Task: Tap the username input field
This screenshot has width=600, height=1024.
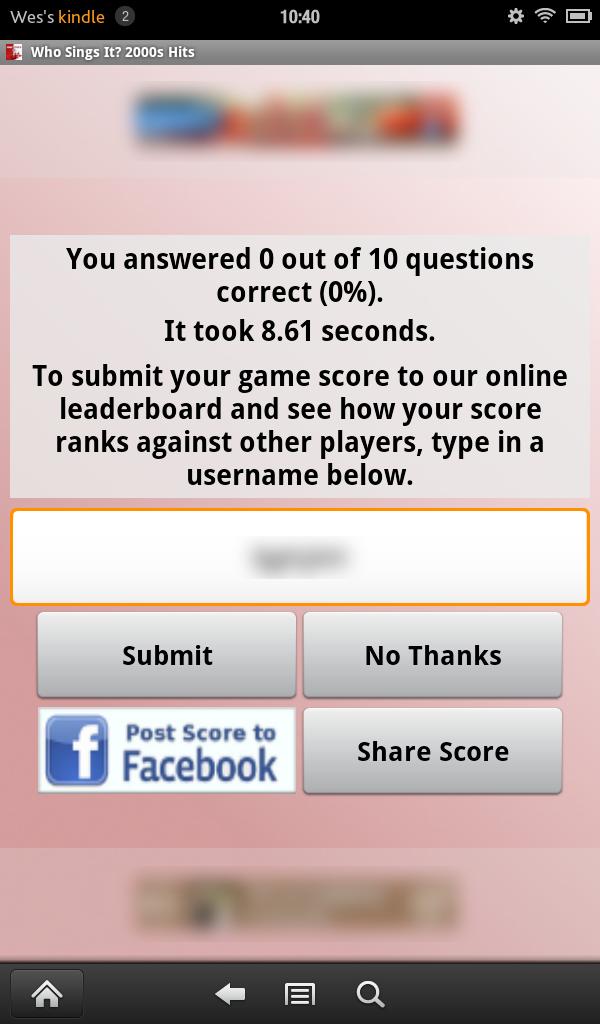Action: (x=300, y=557)
